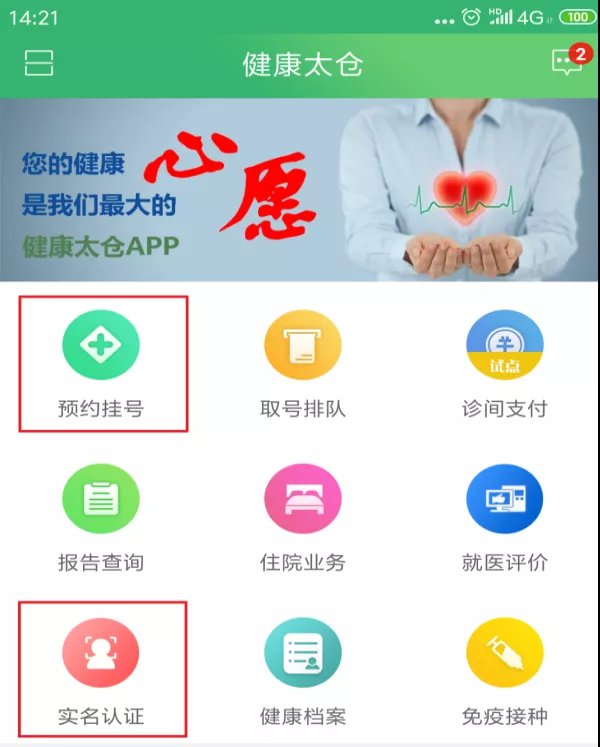Open the messages icon with badge
The width and height of the screenshot is (600, 747).
pos(566,63)
